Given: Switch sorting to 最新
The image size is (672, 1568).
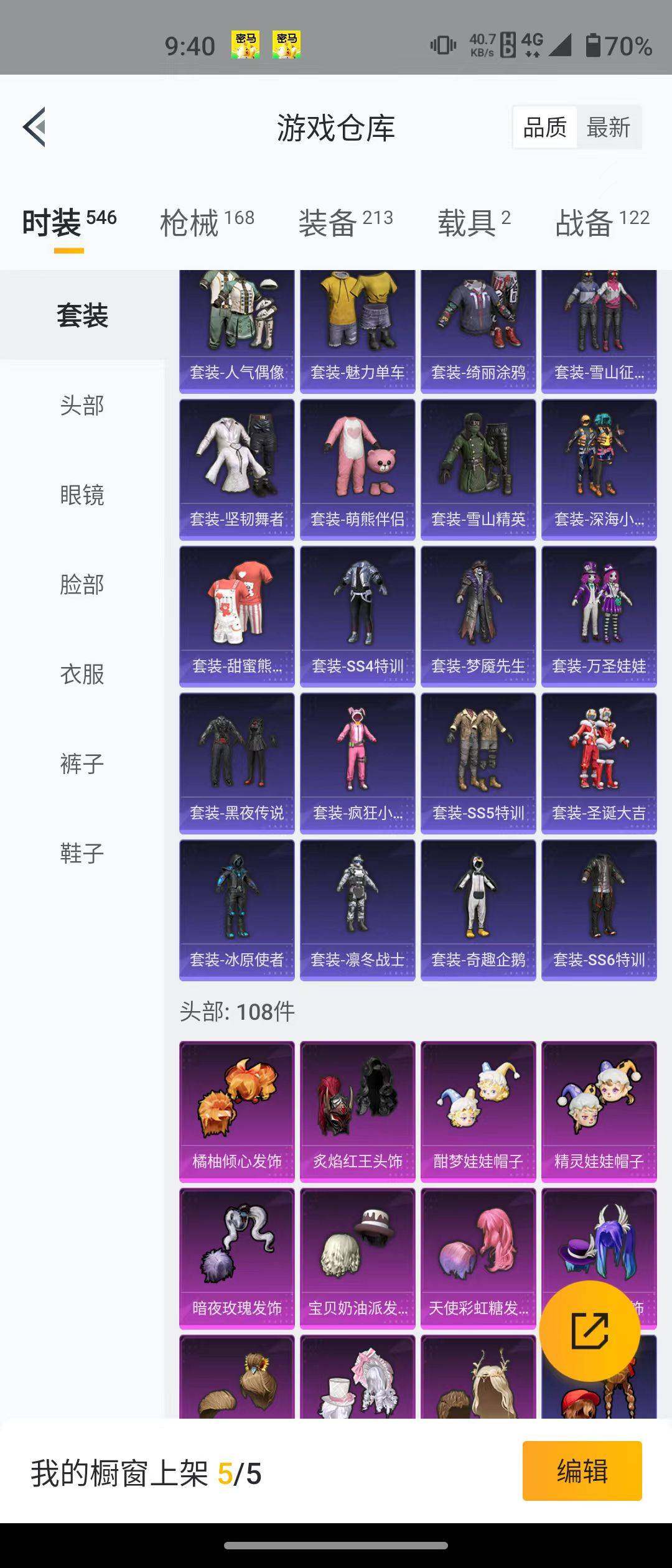Looking at the screenshot, I should point(607,127).
